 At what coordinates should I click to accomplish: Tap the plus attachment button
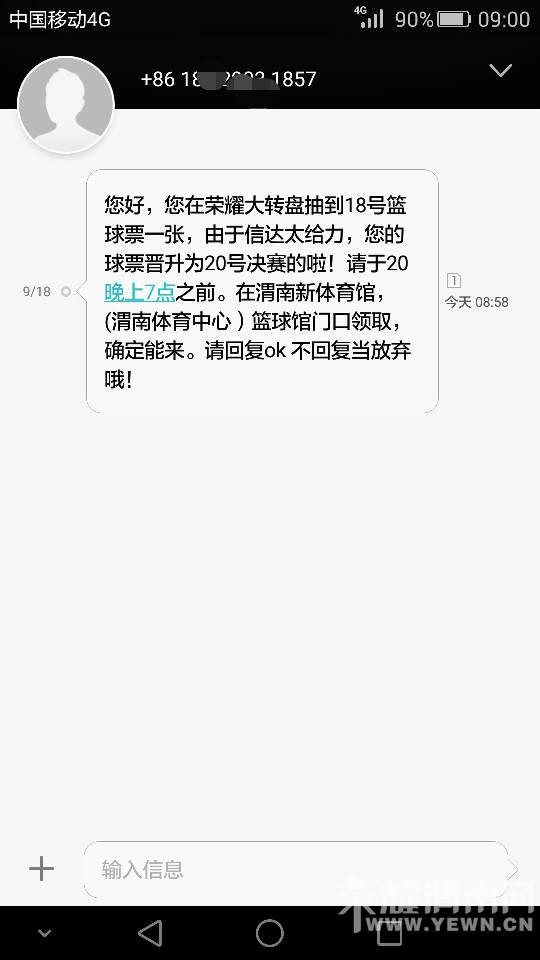[42, 869]
